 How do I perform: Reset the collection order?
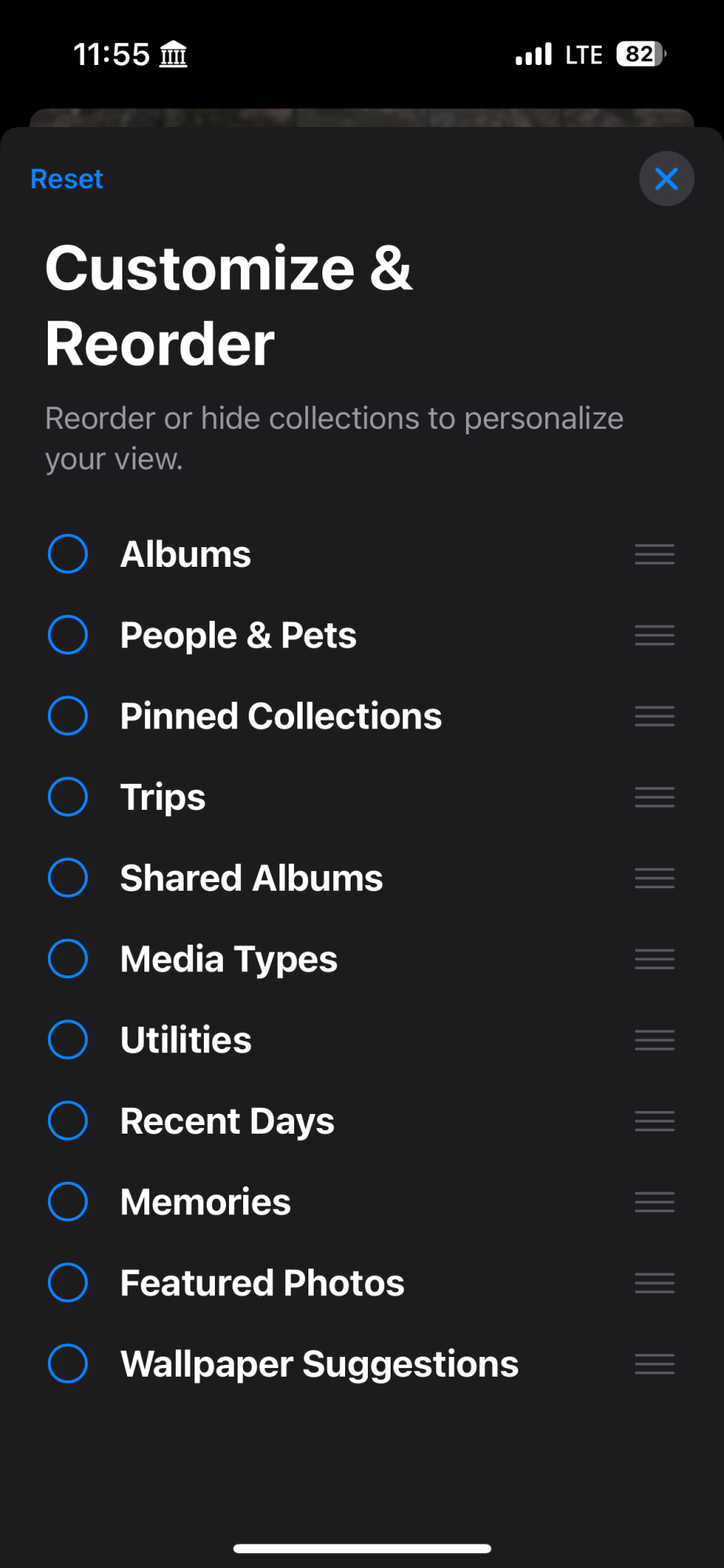[67, 179]
